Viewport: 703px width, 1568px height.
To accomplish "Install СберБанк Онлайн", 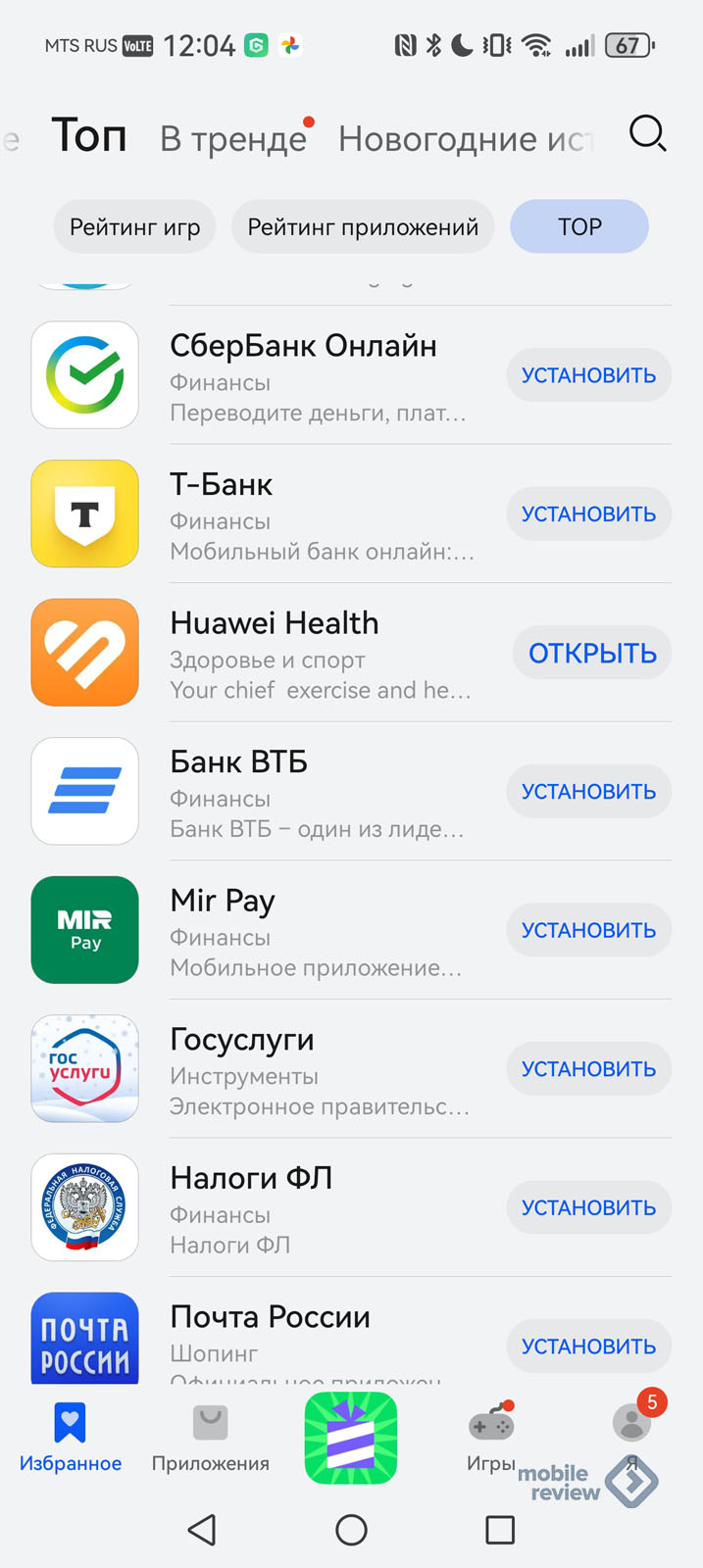I will pos(588,375).
